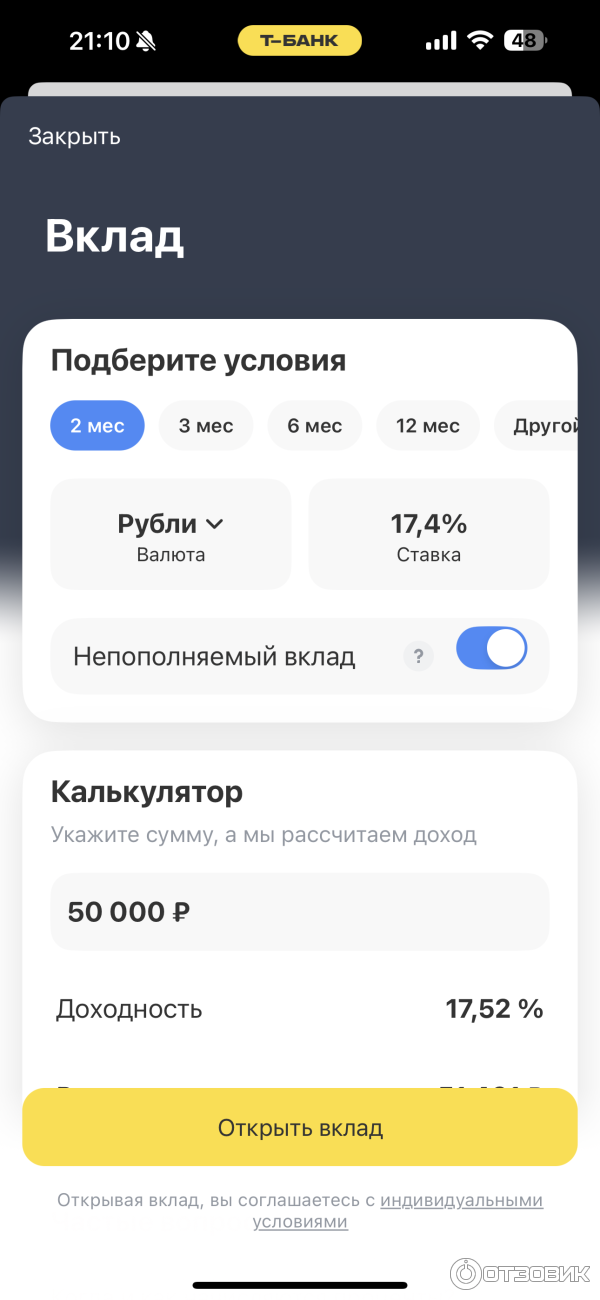Edit the 50 000 ₽ amount field
This screenshot has height=1300, width=600.
299,912
